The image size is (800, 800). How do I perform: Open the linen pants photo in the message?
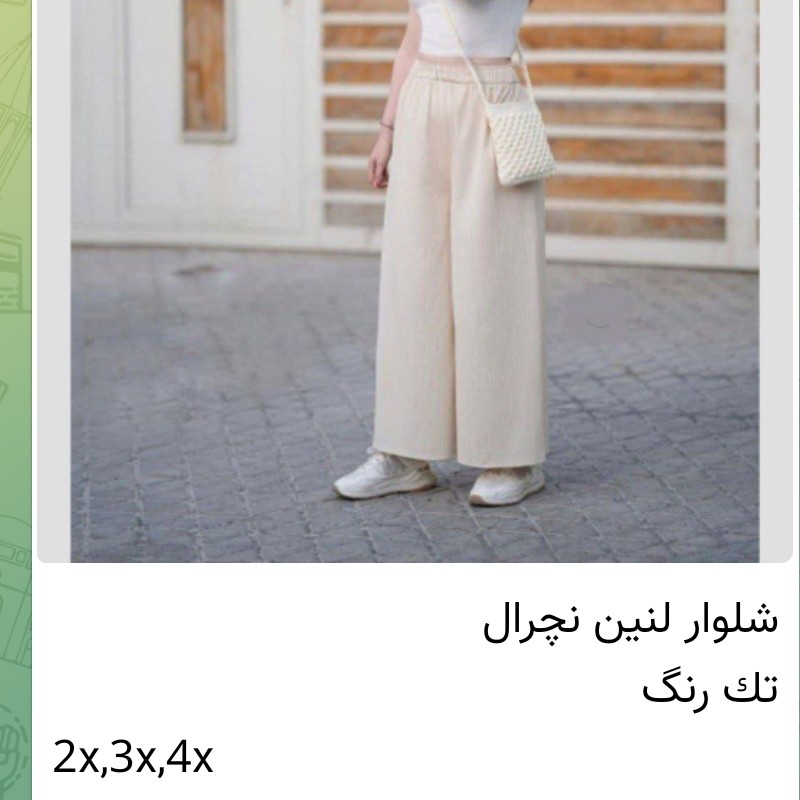[x=415, y=280]
